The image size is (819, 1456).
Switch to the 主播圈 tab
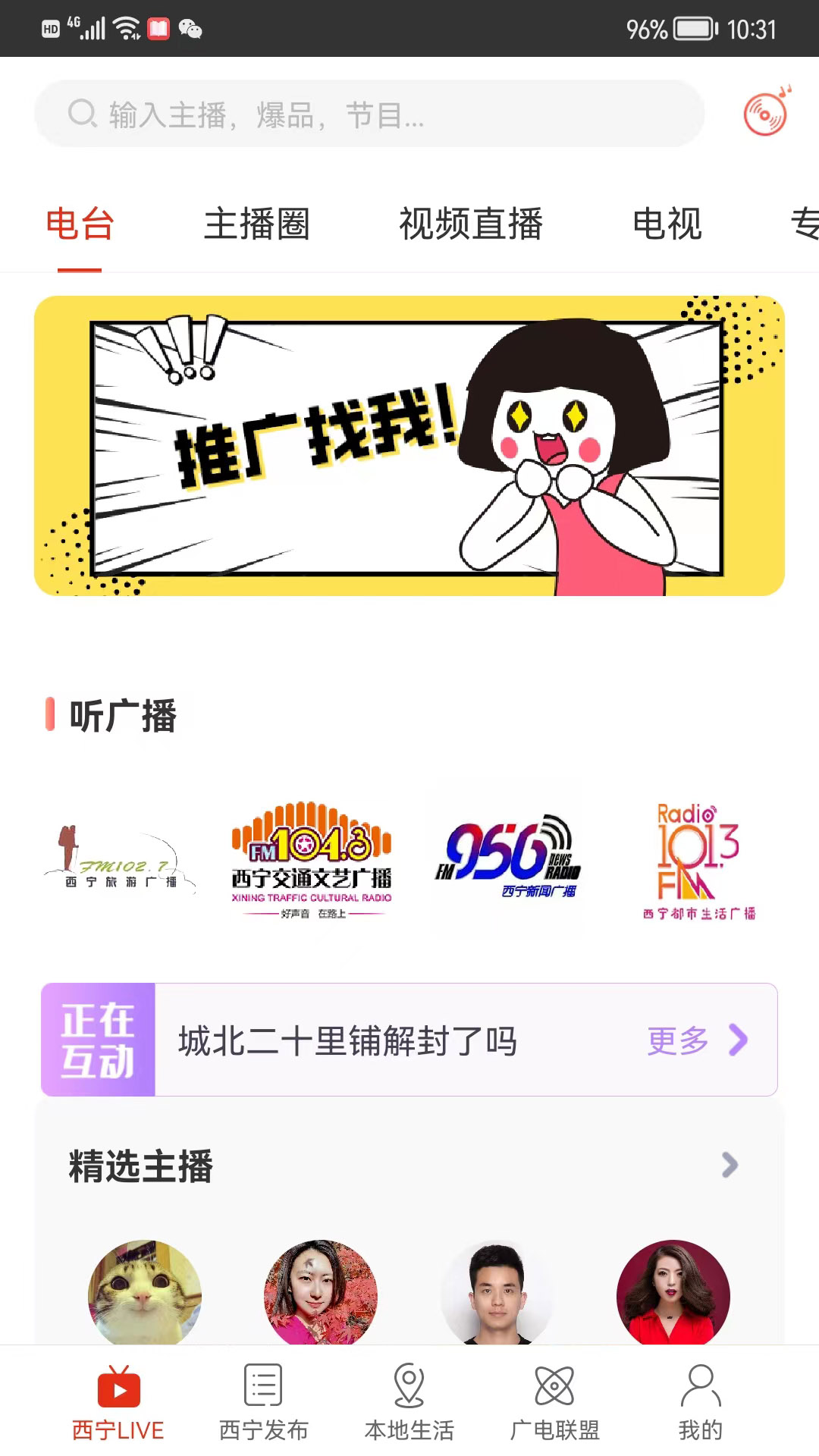(x=256, y=224)
